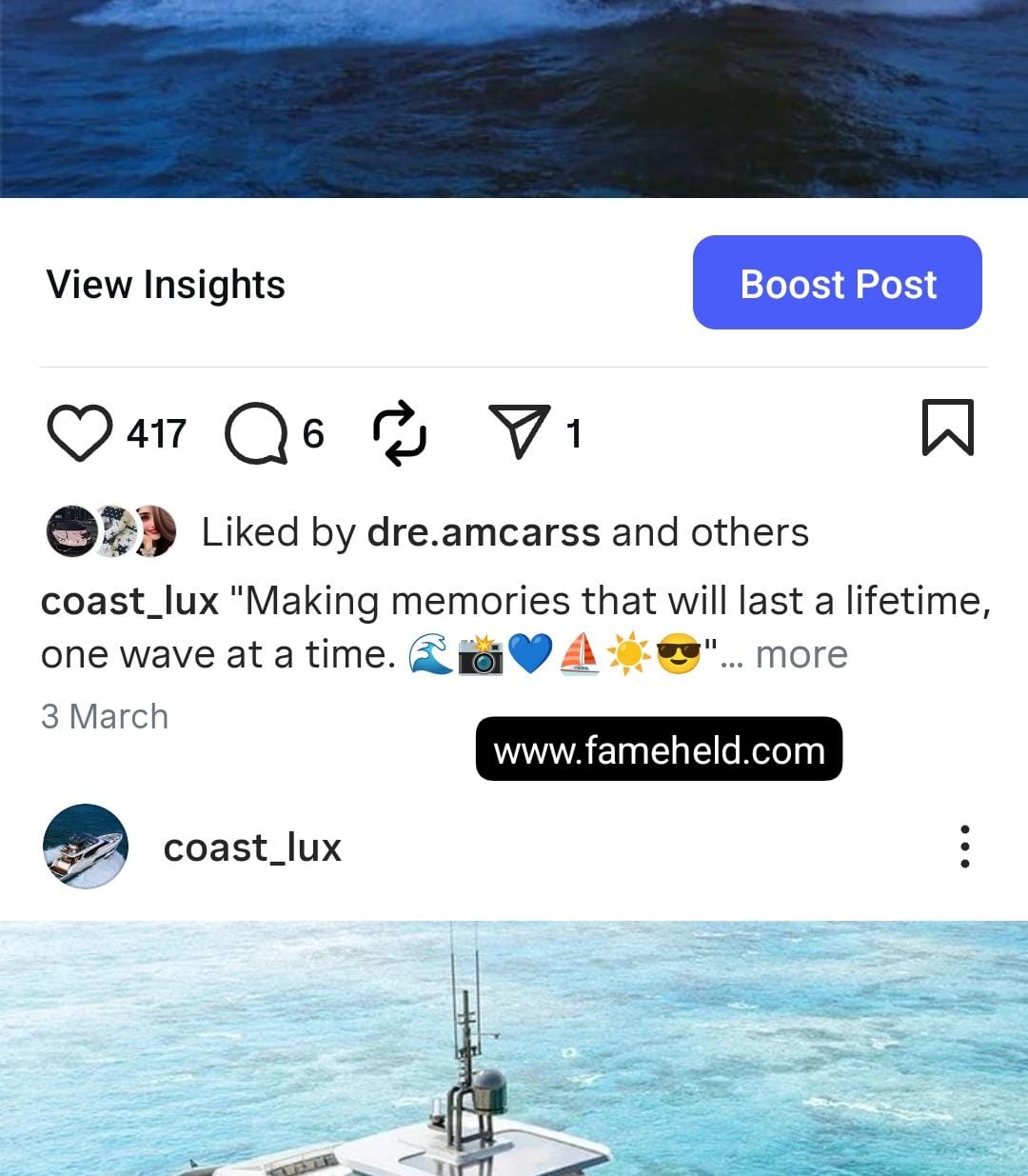The width and height of the screenshot is (1028, 1176).
Task: Open the yacht photo post below
Action: (514, 1047)
